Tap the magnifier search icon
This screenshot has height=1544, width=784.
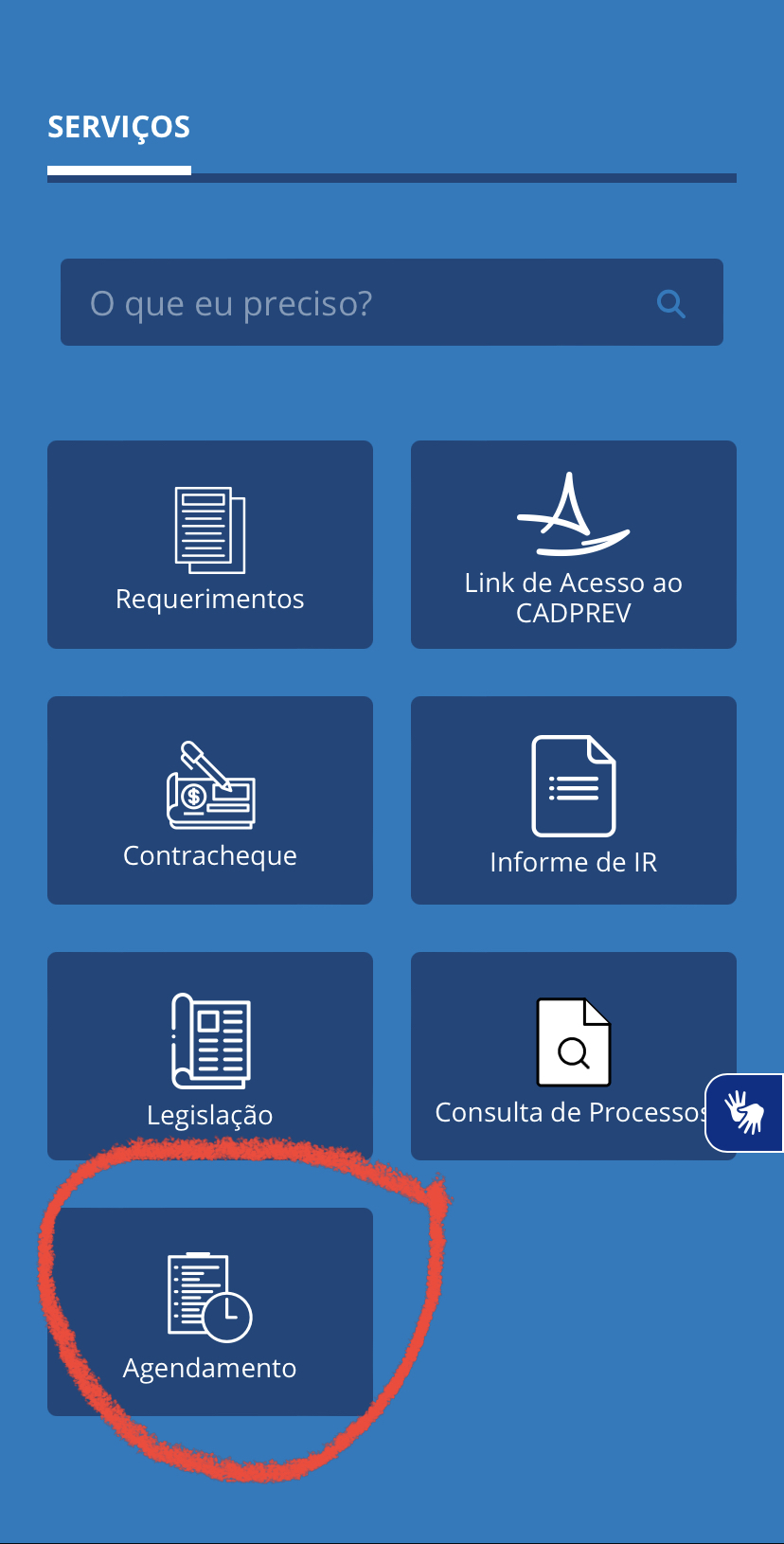coord(670,303)
